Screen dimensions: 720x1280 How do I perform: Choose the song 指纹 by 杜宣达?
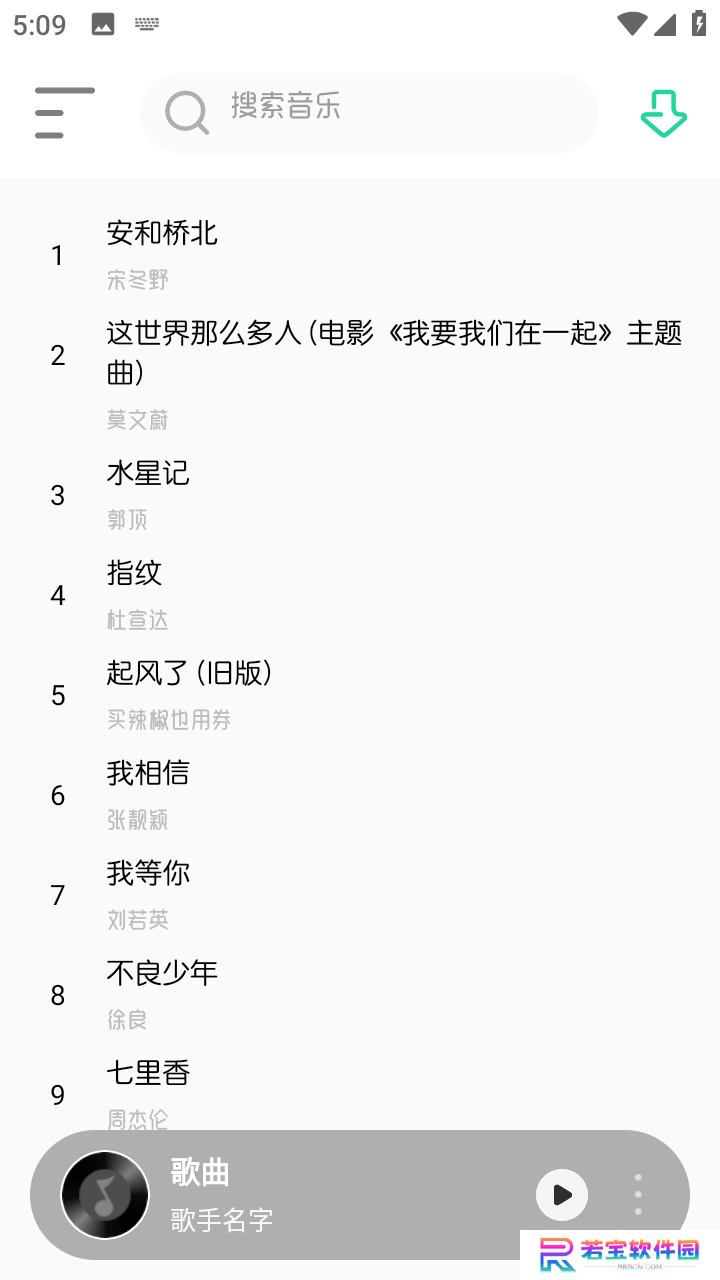coord(360,595)
